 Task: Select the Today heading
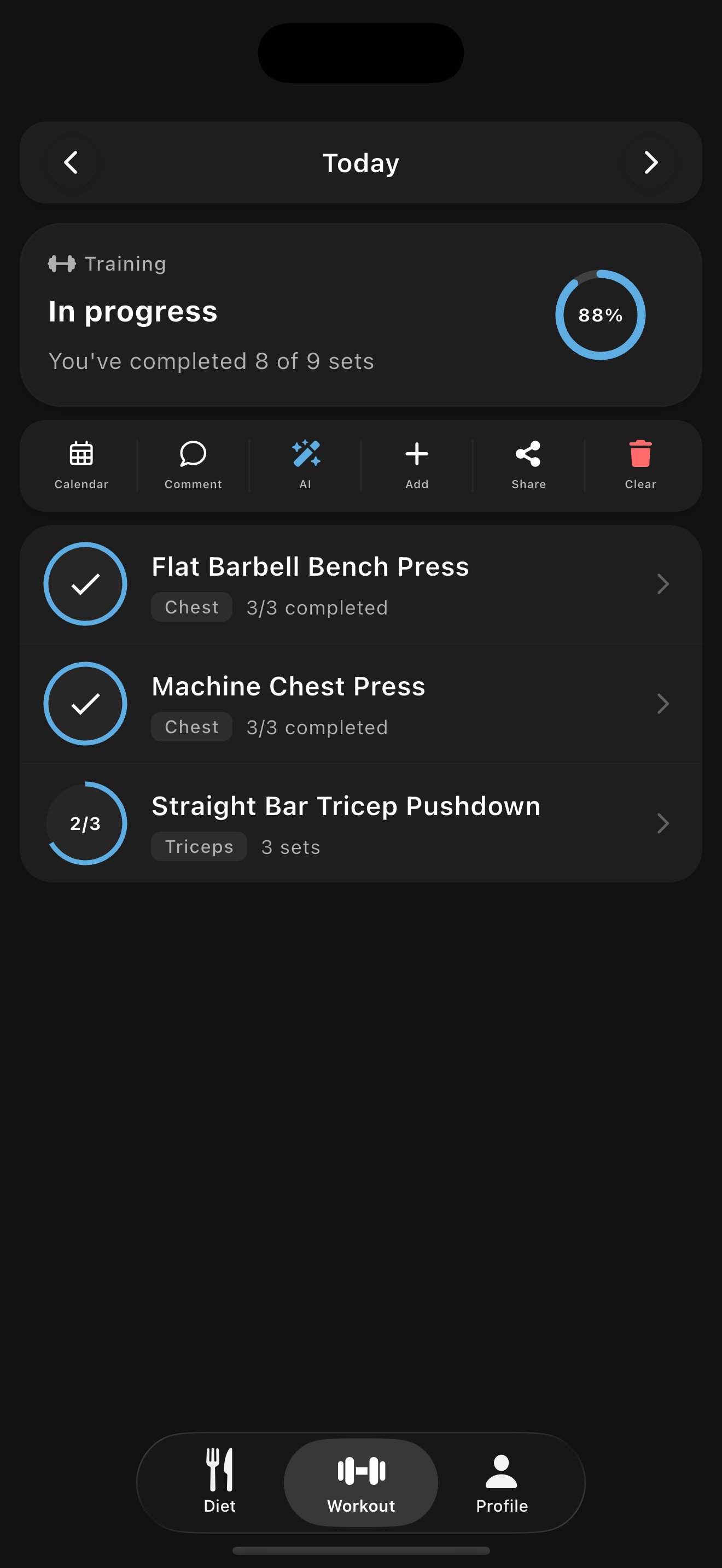coord(360,162)
